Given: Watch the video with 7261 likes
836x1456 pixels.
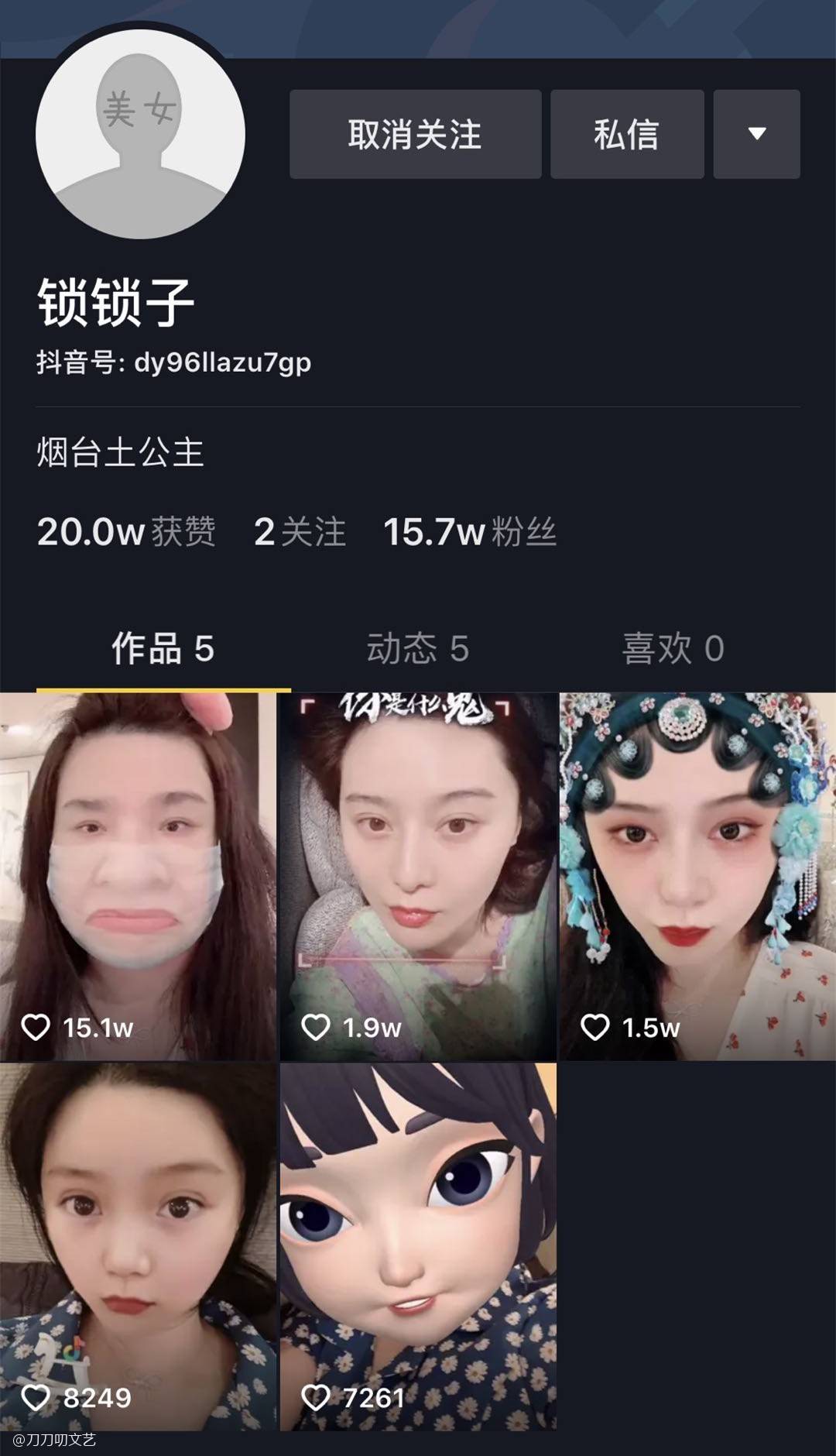Looking at the screenshot, I should click(418, 1245).
